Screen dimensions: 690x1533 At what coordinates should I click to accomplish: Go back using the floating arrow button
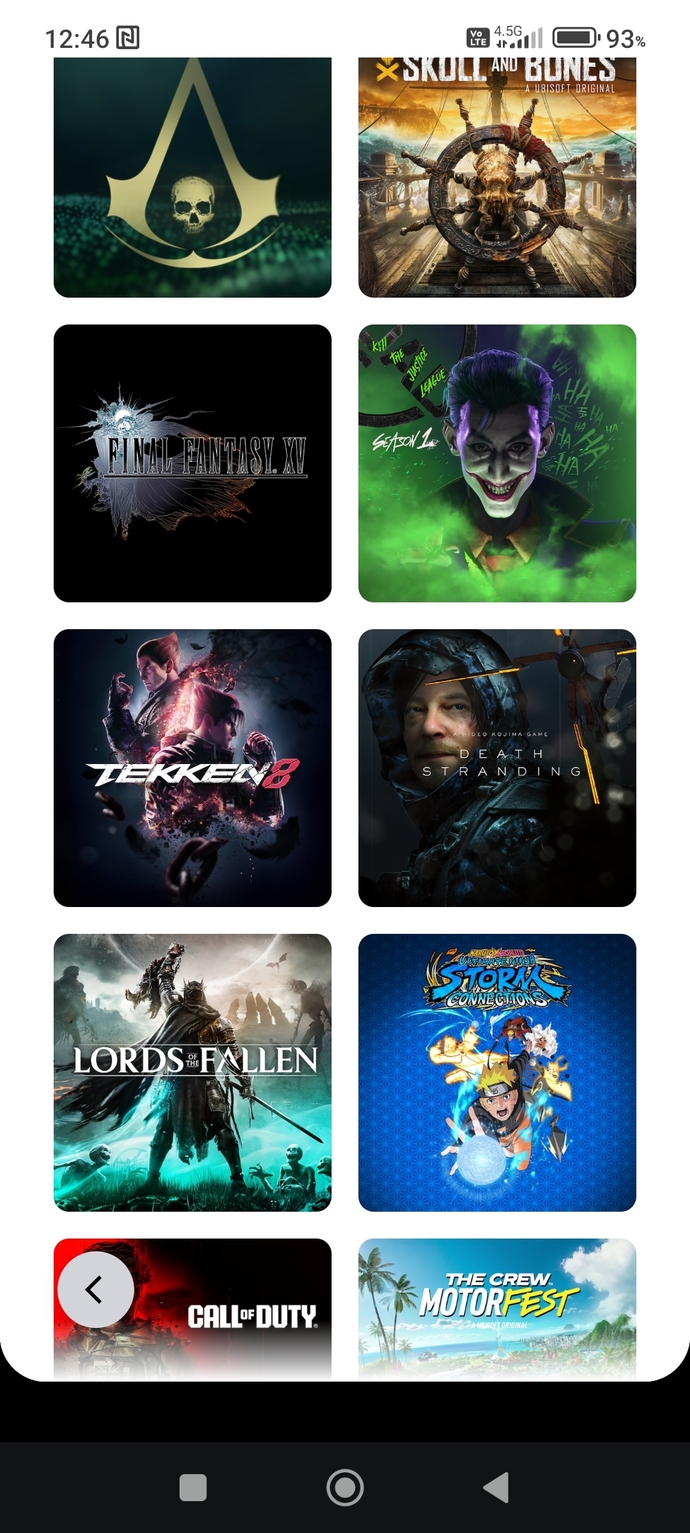pyautogui.click(x=95, y=1290)
